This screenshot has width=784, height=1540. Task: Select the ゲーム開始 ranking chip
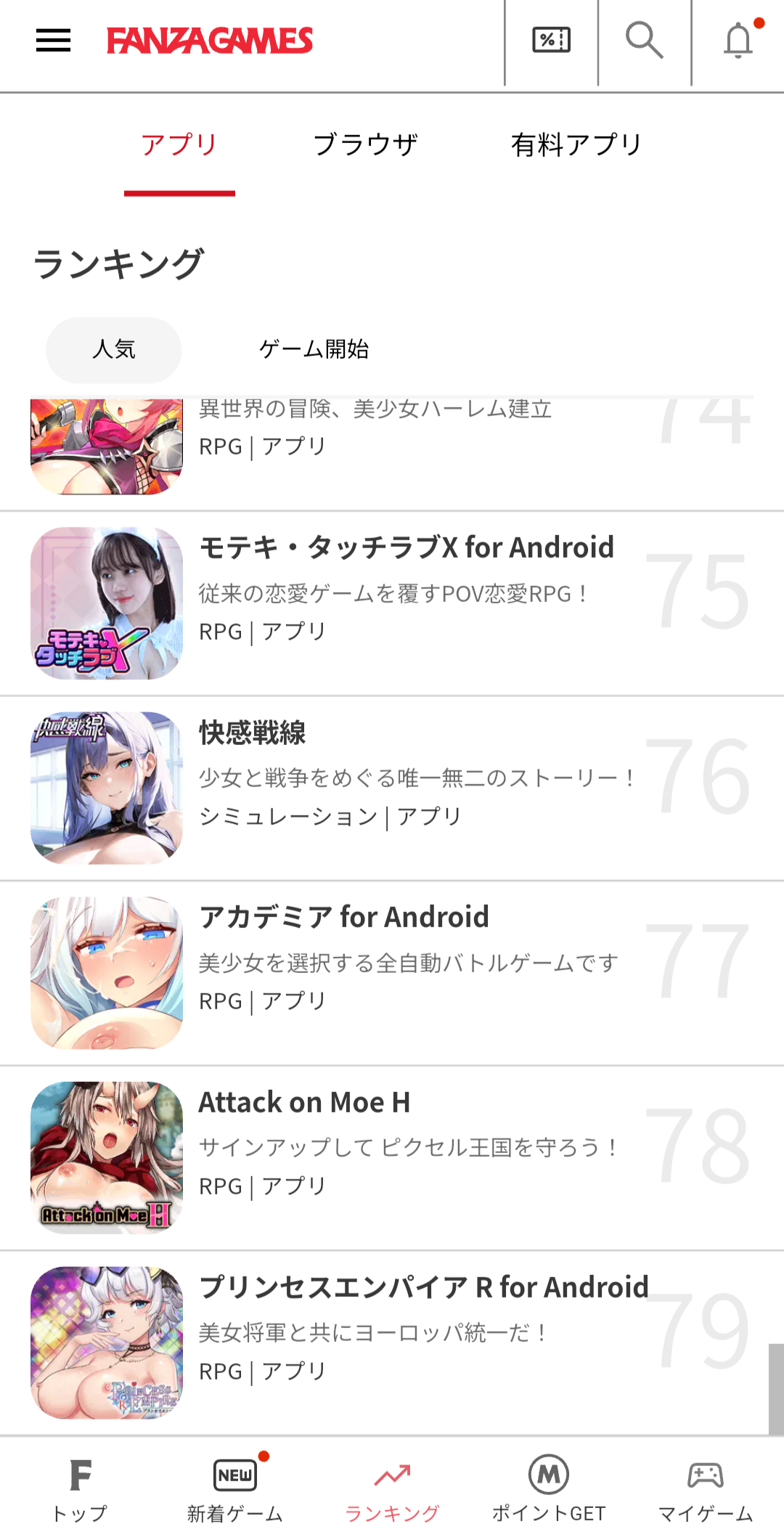click(x=314, y=349)
